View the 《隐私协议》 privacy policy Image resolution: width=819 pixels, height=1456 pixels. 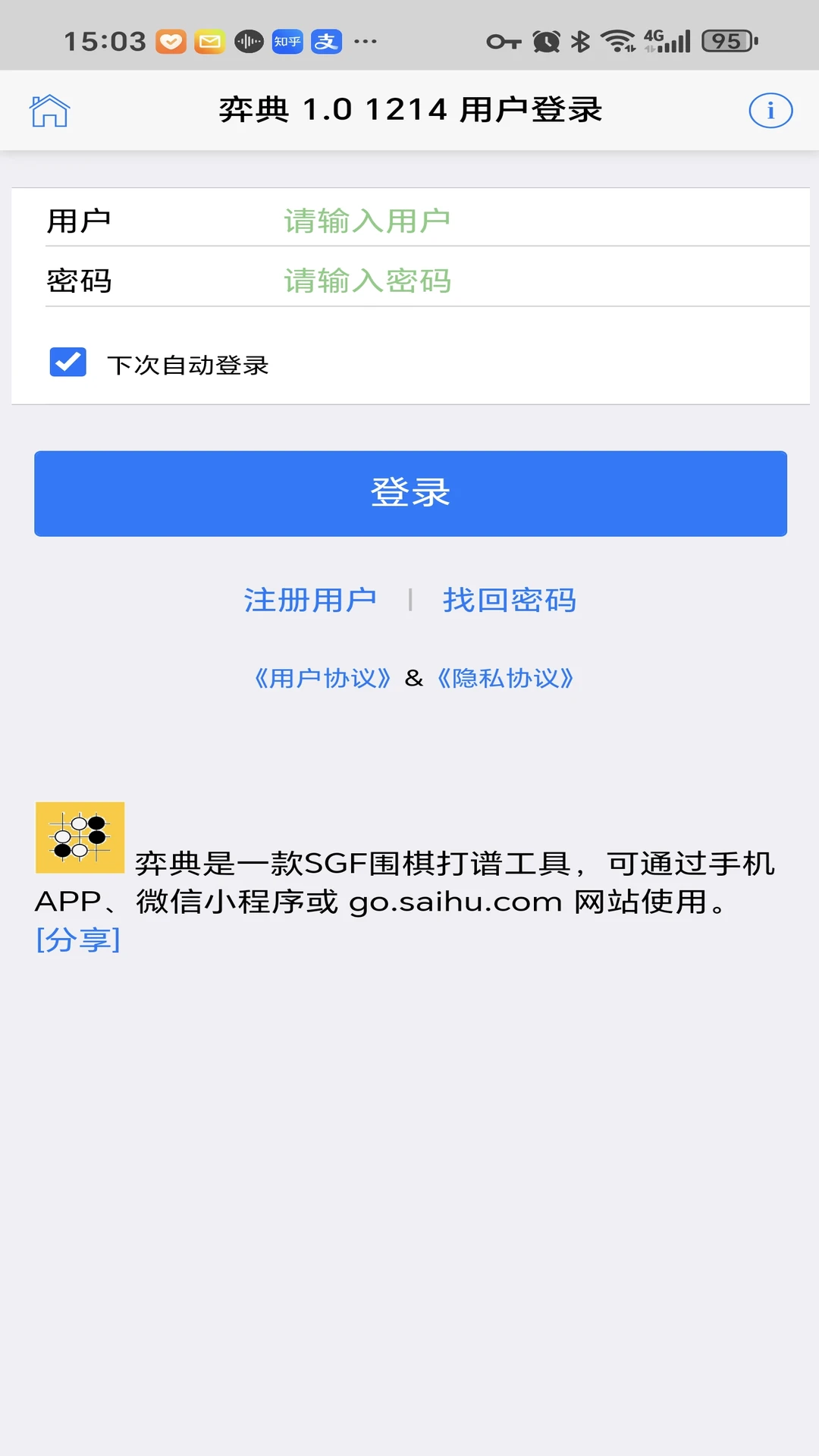tap(506, 678)
